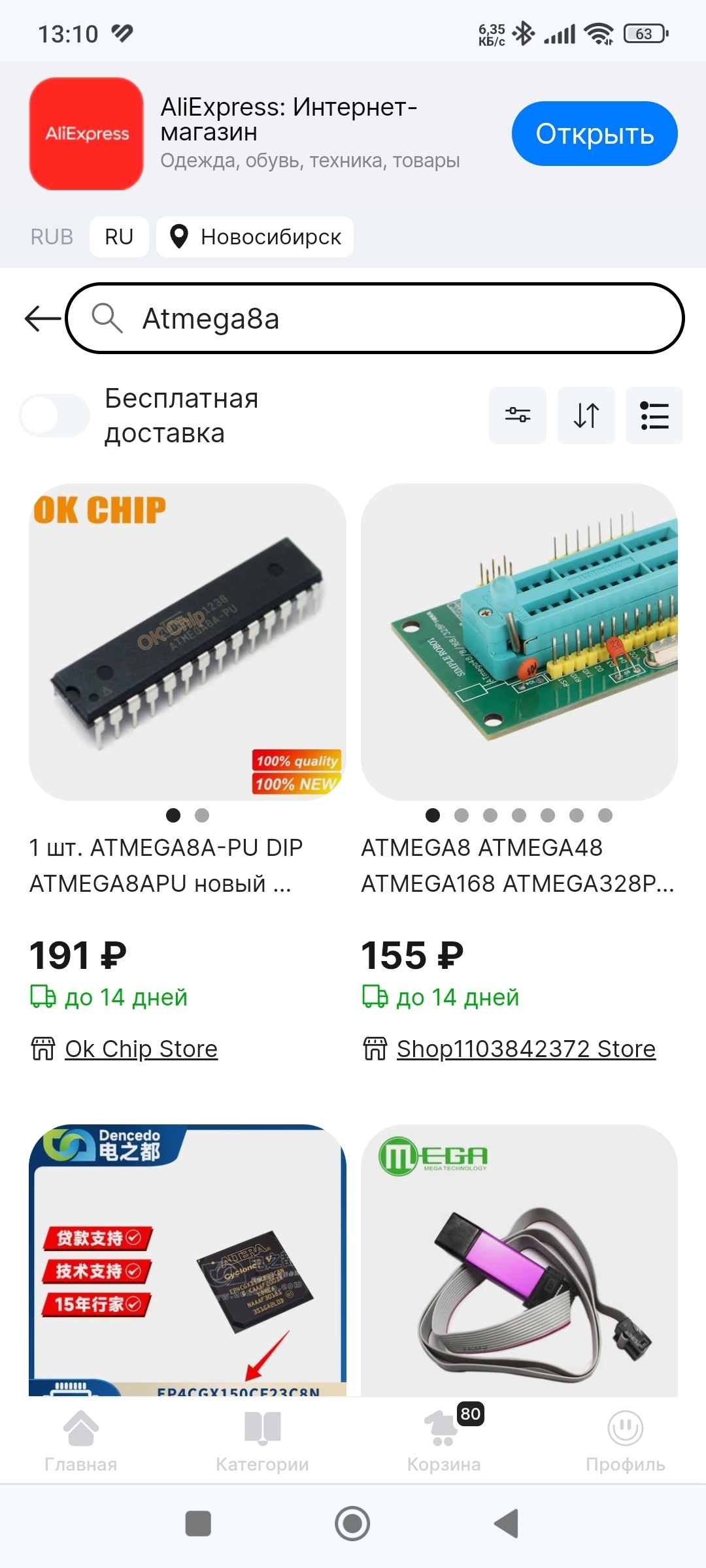This screenshot has height=1568, width=706.
Task: Open the filter settings icon
Action: click(x=518, y=416)
